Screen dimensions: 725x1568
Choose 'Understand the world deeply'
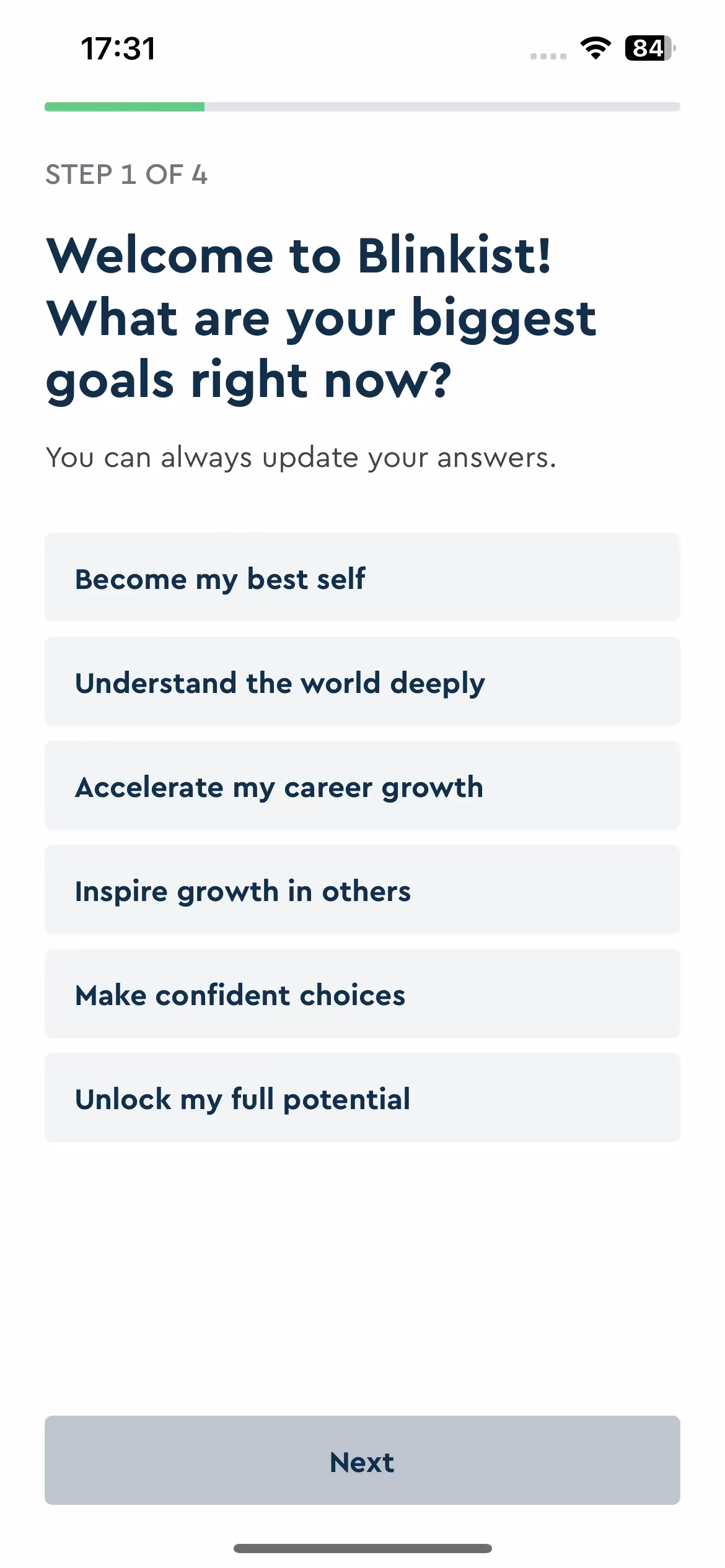pyautogui.click(x=362, y=682)
